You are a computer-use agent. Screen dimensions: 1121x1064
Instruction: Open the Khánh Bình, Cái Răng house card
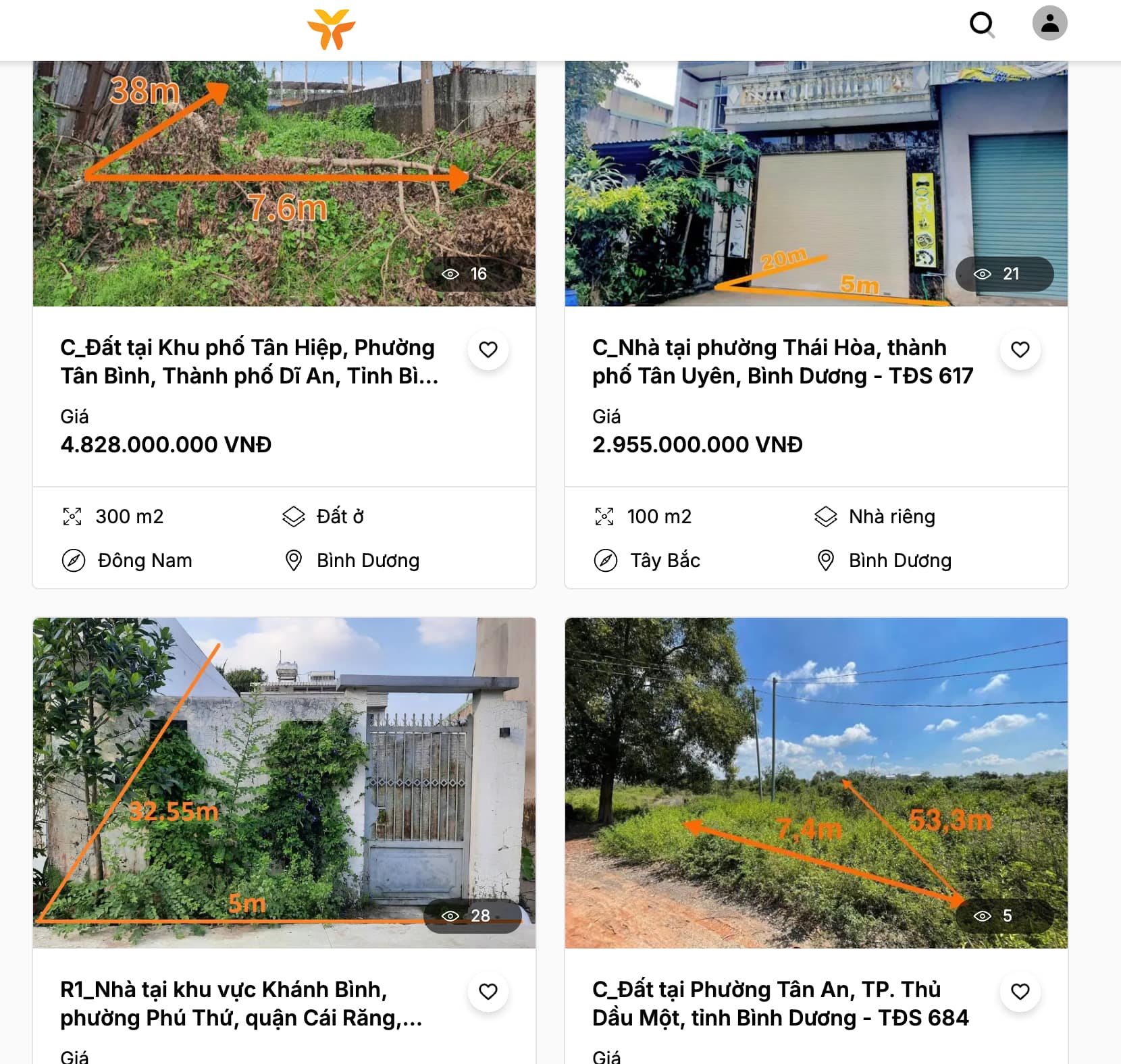tap(240, 1003)
